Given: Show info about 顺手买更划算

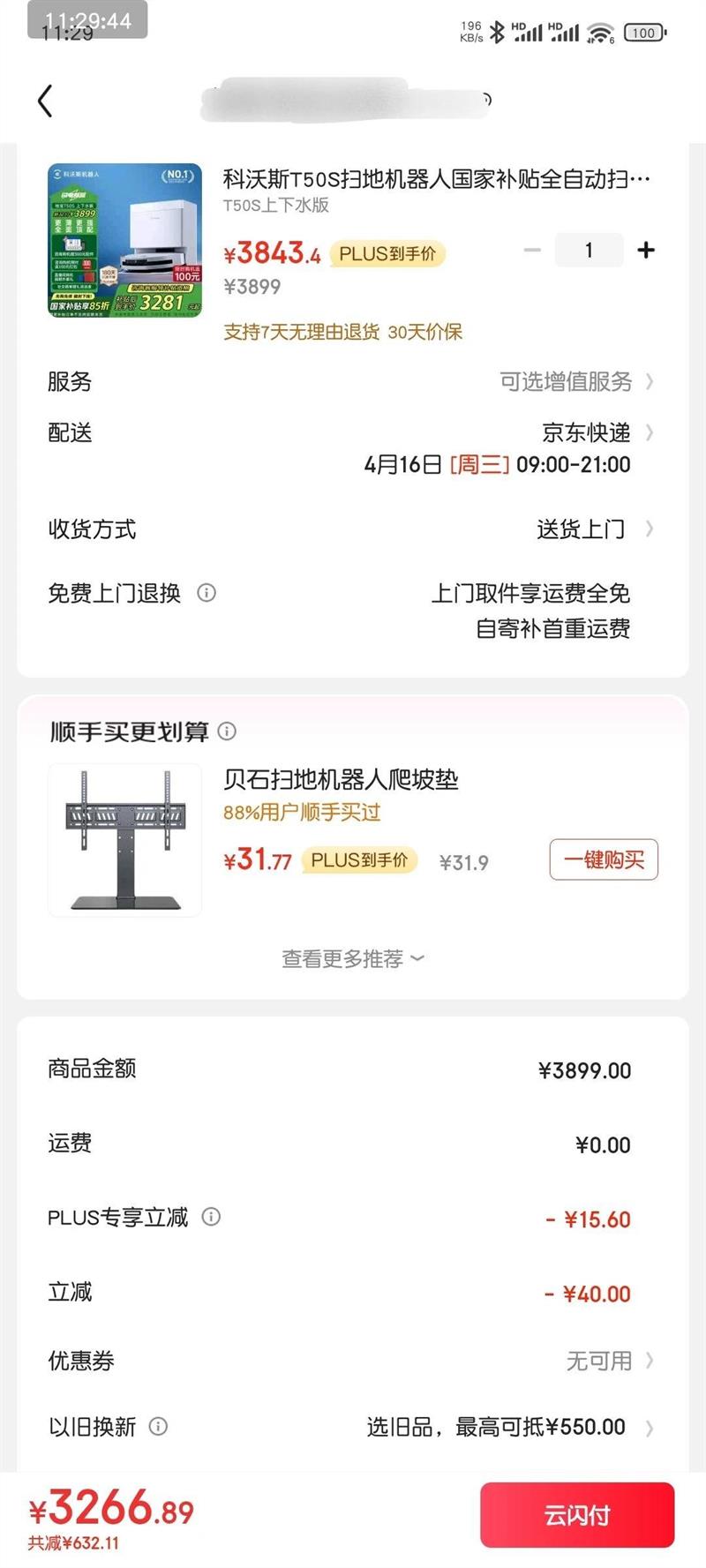Looking at the screenshot, I should 227,731.
